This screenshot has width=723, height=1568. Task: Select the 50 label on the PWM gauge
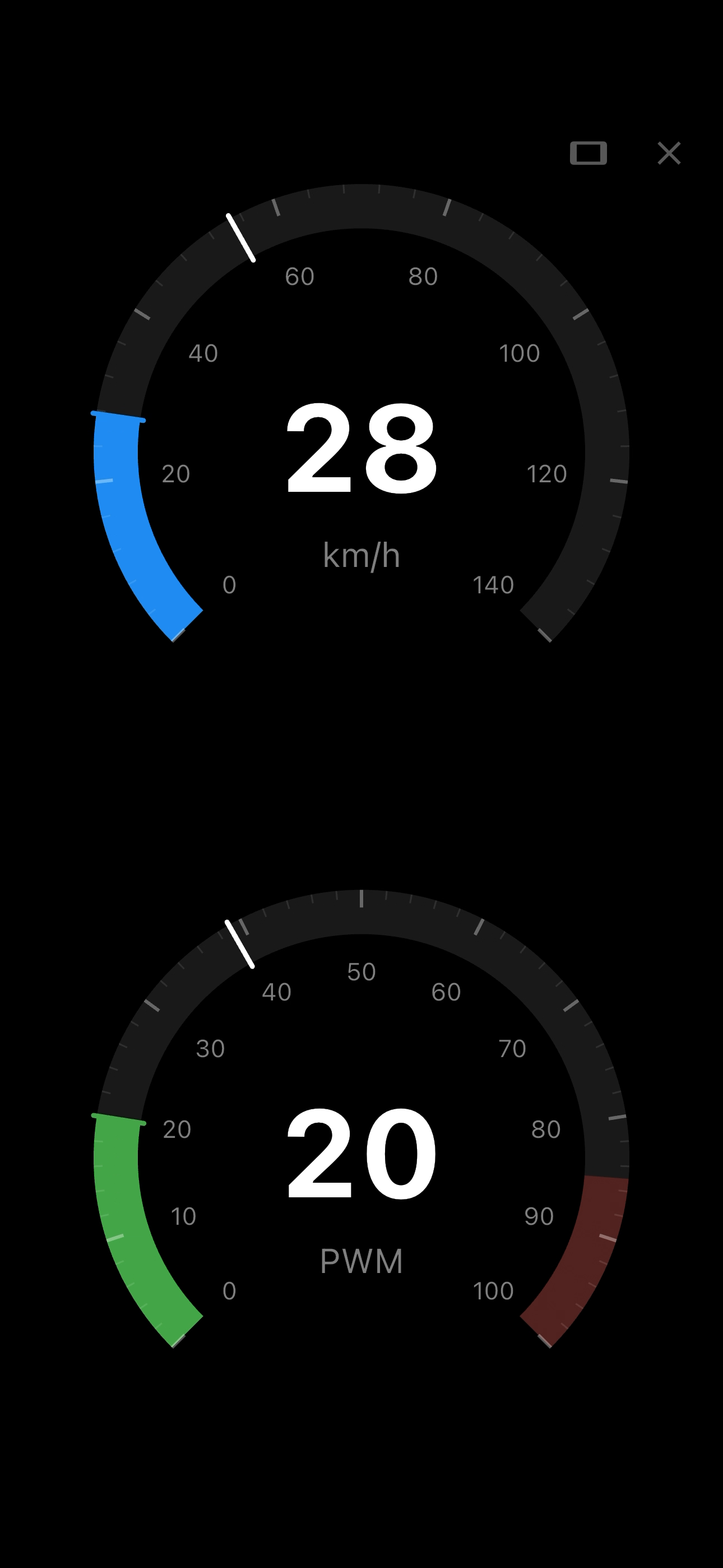[361, 971]
